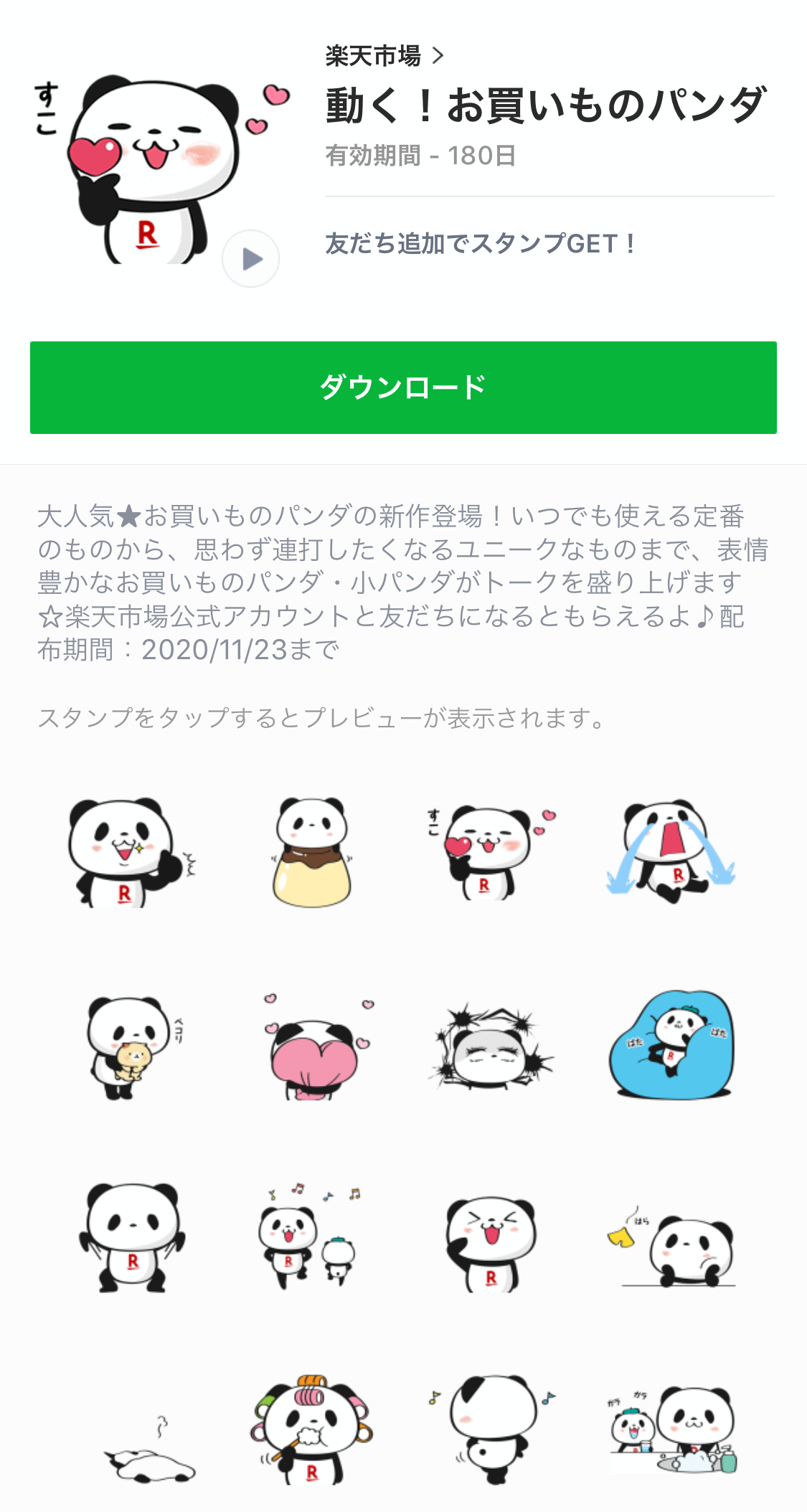Preview the panda with hair curlers sticker
The height and width of the screenshot is (1512, 807).
click(311, 1430)
